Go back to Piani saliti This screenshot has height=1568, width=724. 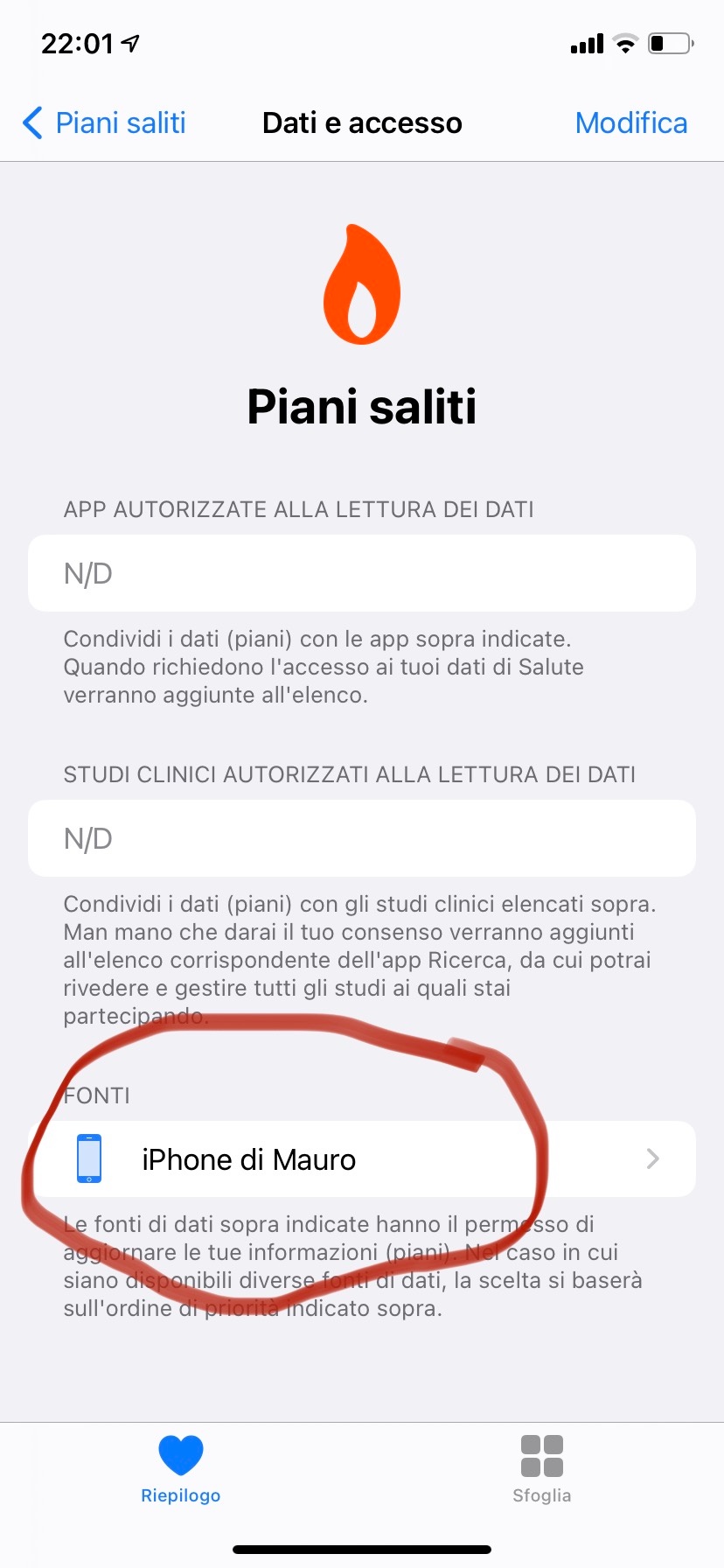[x=104, y=123]
